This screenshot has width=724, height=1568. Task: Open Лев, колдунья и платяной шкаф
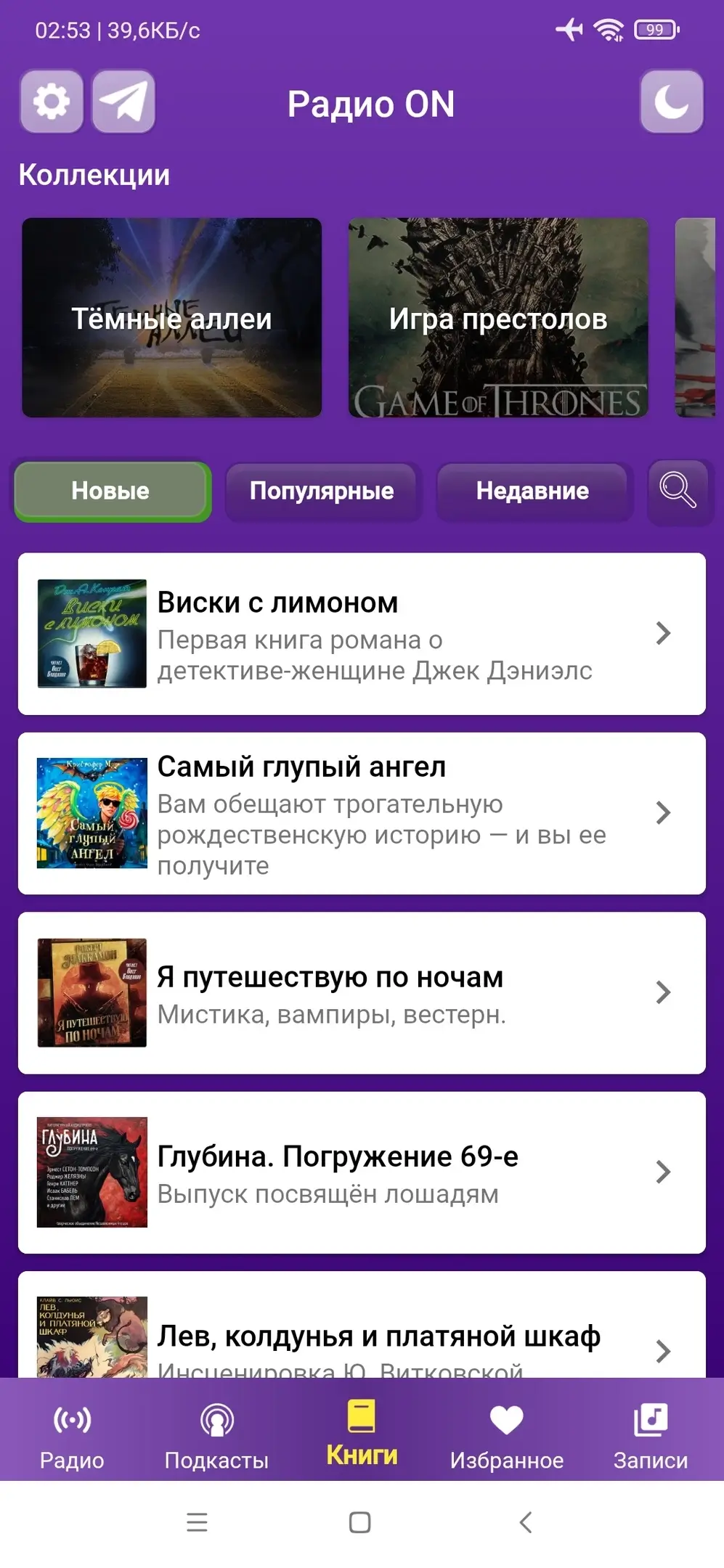coord(362,1336)
